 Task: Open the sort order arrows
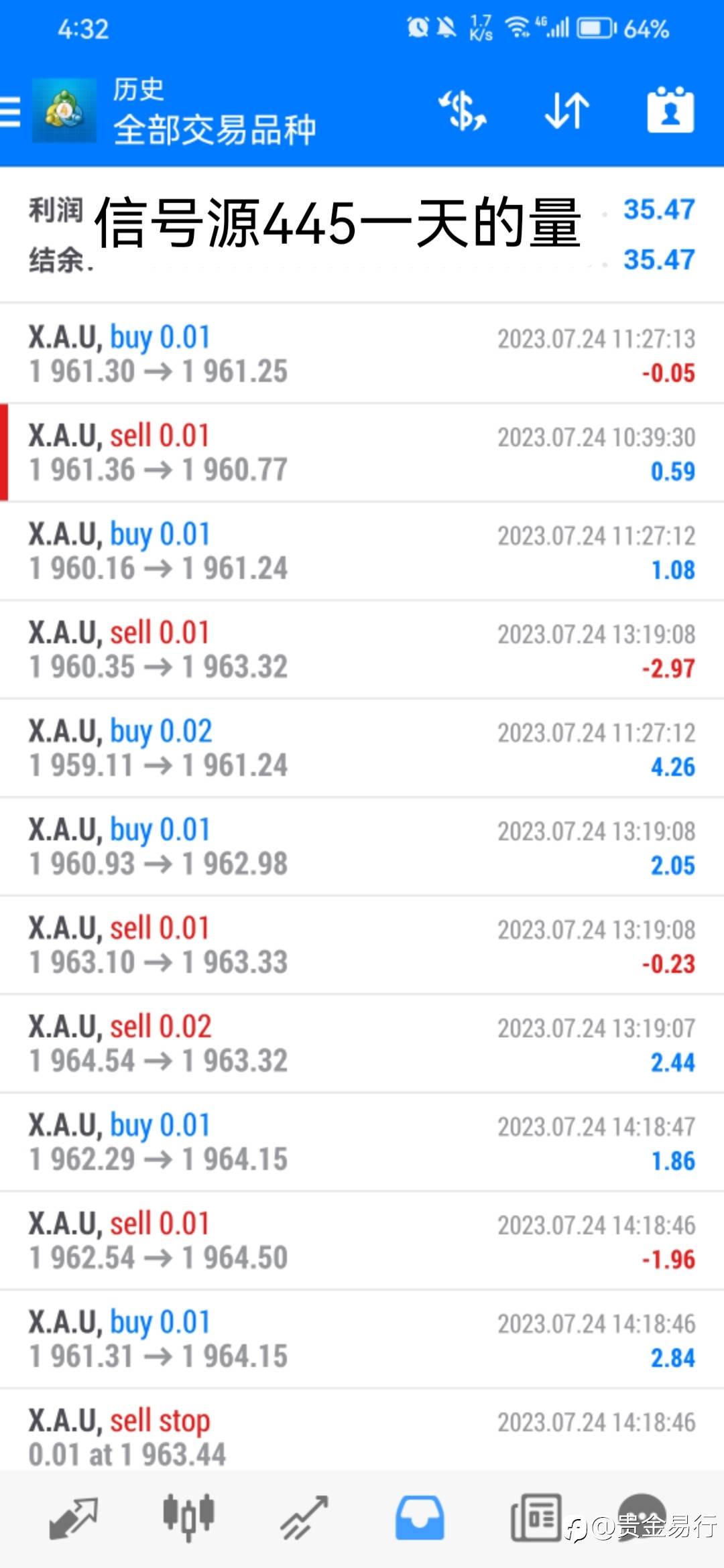click(567, 111)
